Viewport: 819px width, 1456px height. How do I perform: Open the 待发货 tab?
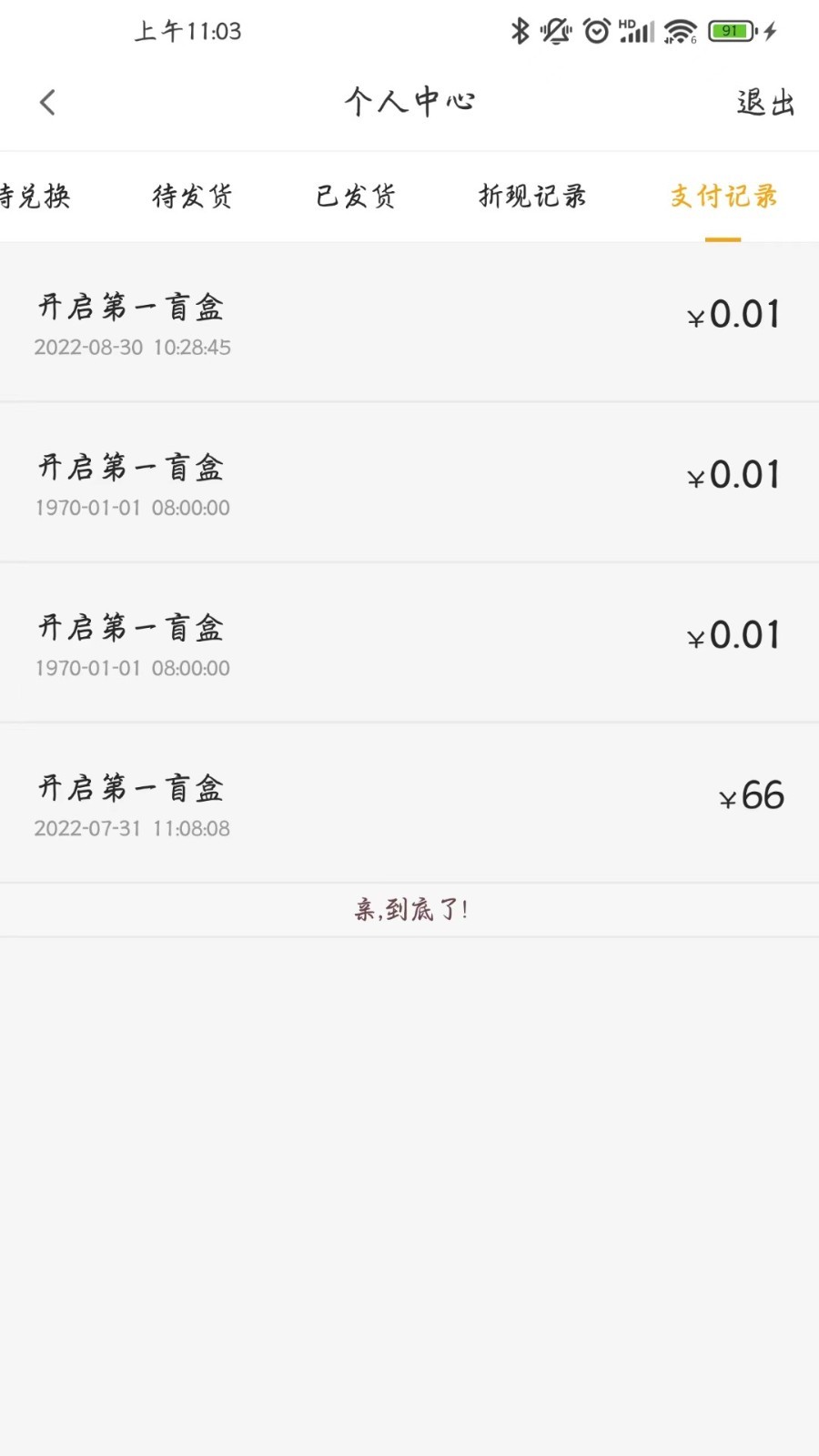tap(192, 197)
